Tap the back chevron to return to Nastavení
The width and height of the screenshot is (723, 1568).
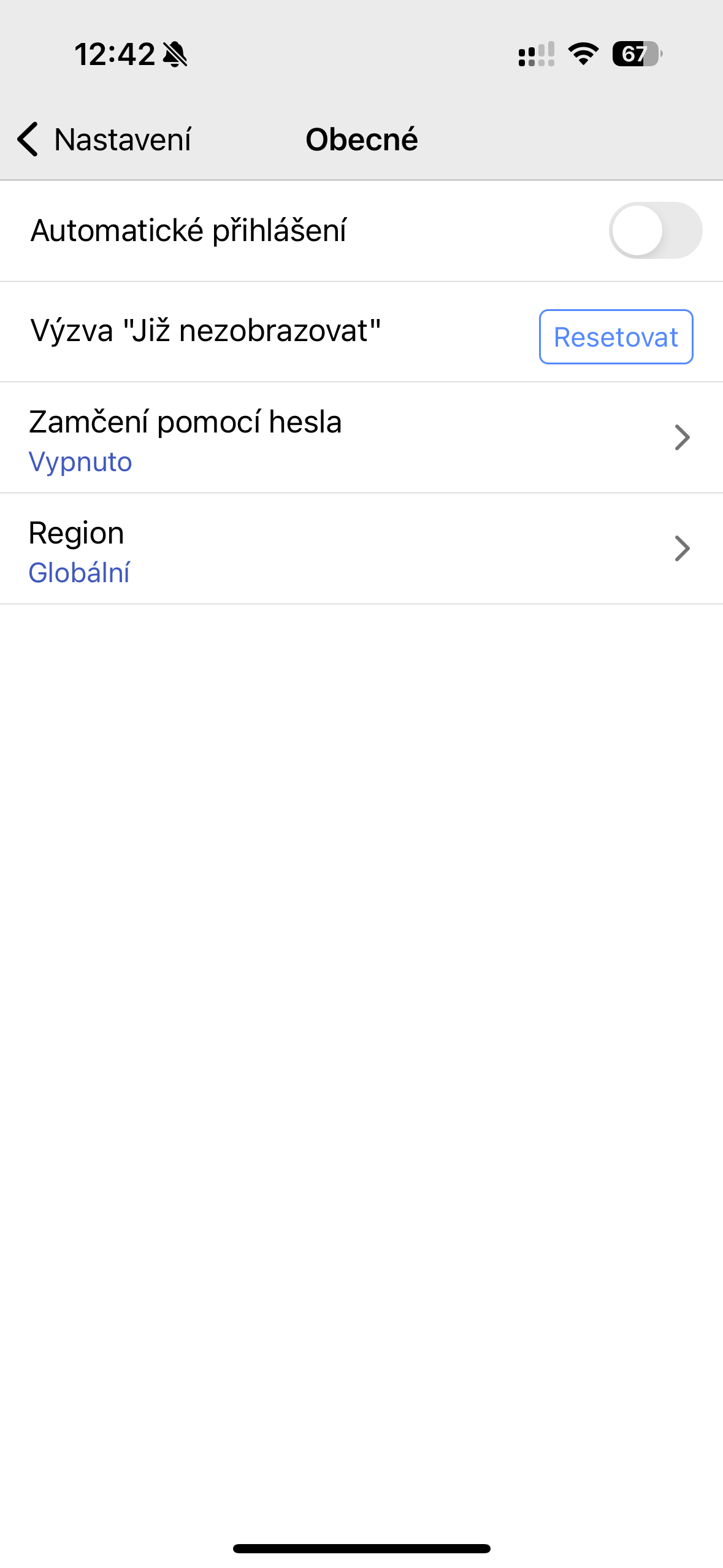pos(28,140)
